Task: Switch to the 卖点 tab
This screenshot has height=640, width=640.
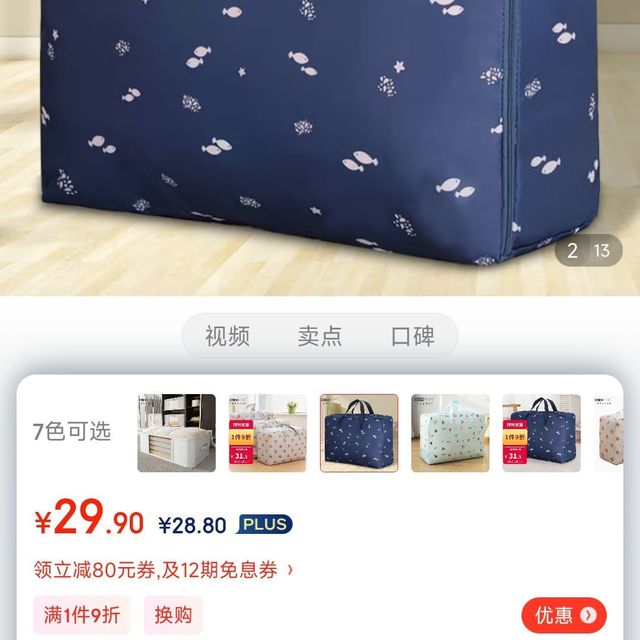Action: tap(319, 336)
